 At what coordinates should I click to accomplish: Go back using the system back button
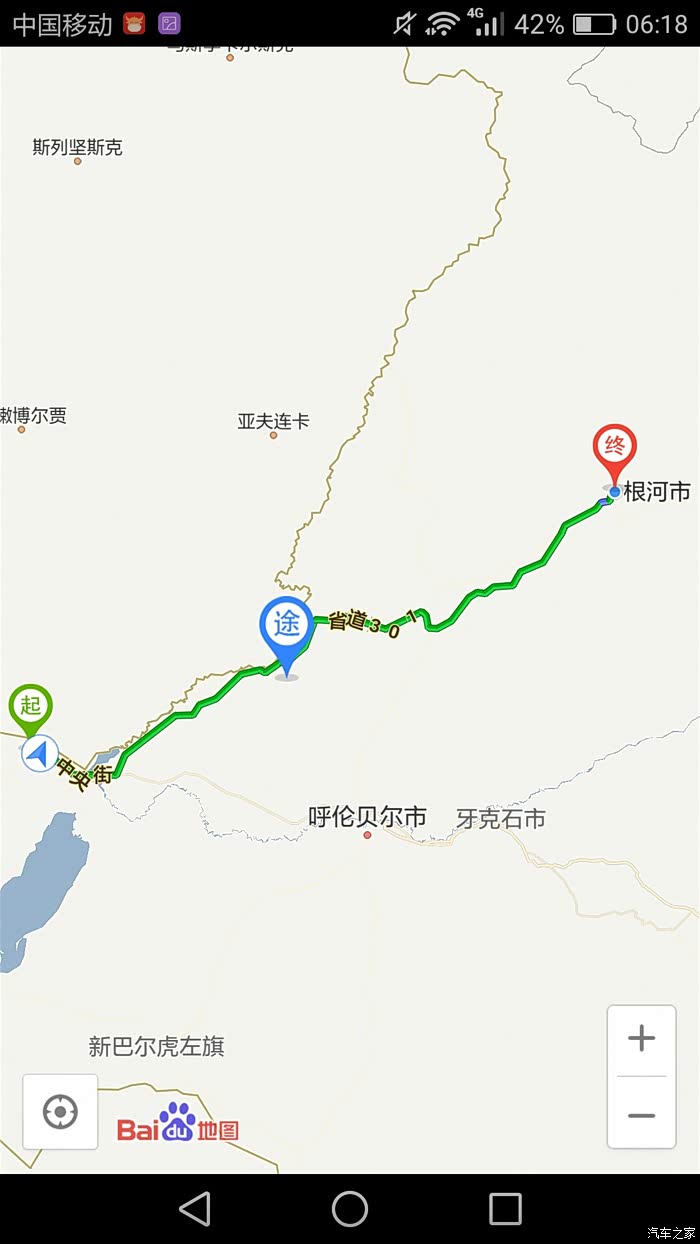click(x=195, y=1209)
